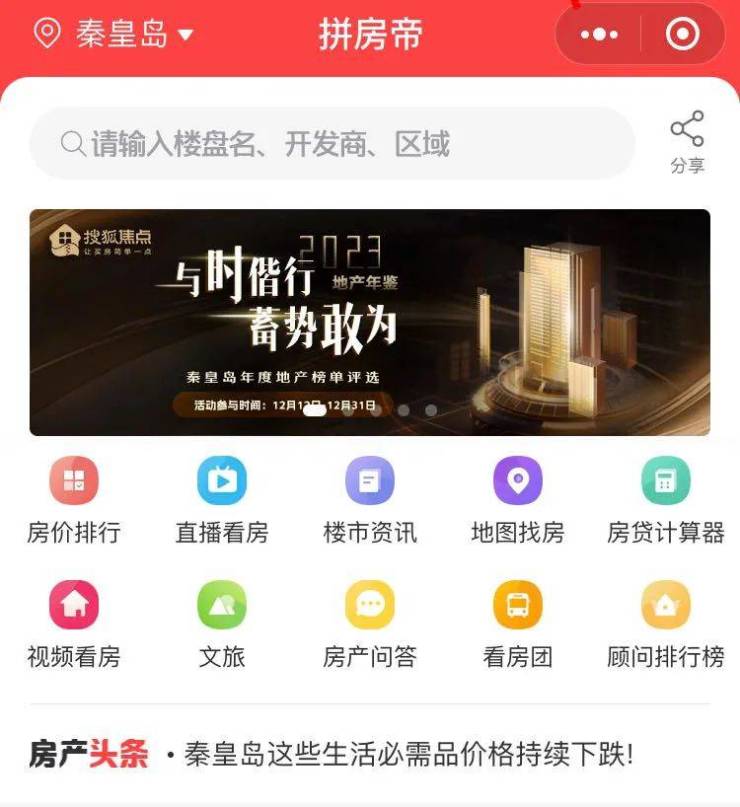Image resolution: width=740 pixels, height=807 pixels.
Task: Share the page via the 分享 icon
Action: (687, 141)
